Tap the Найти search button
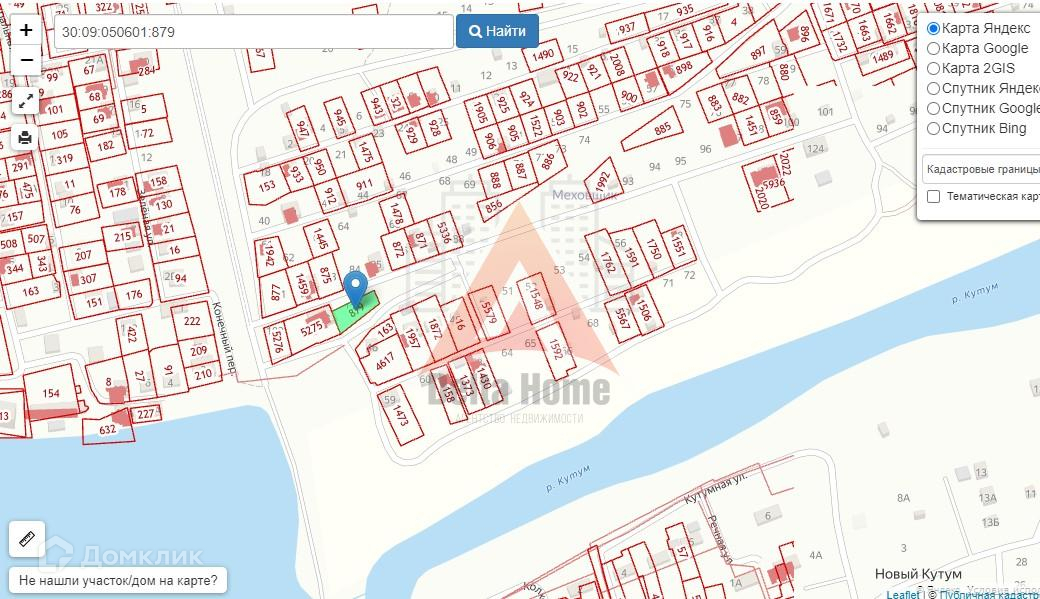This screenshot has height=599, width=1040. 497,31
